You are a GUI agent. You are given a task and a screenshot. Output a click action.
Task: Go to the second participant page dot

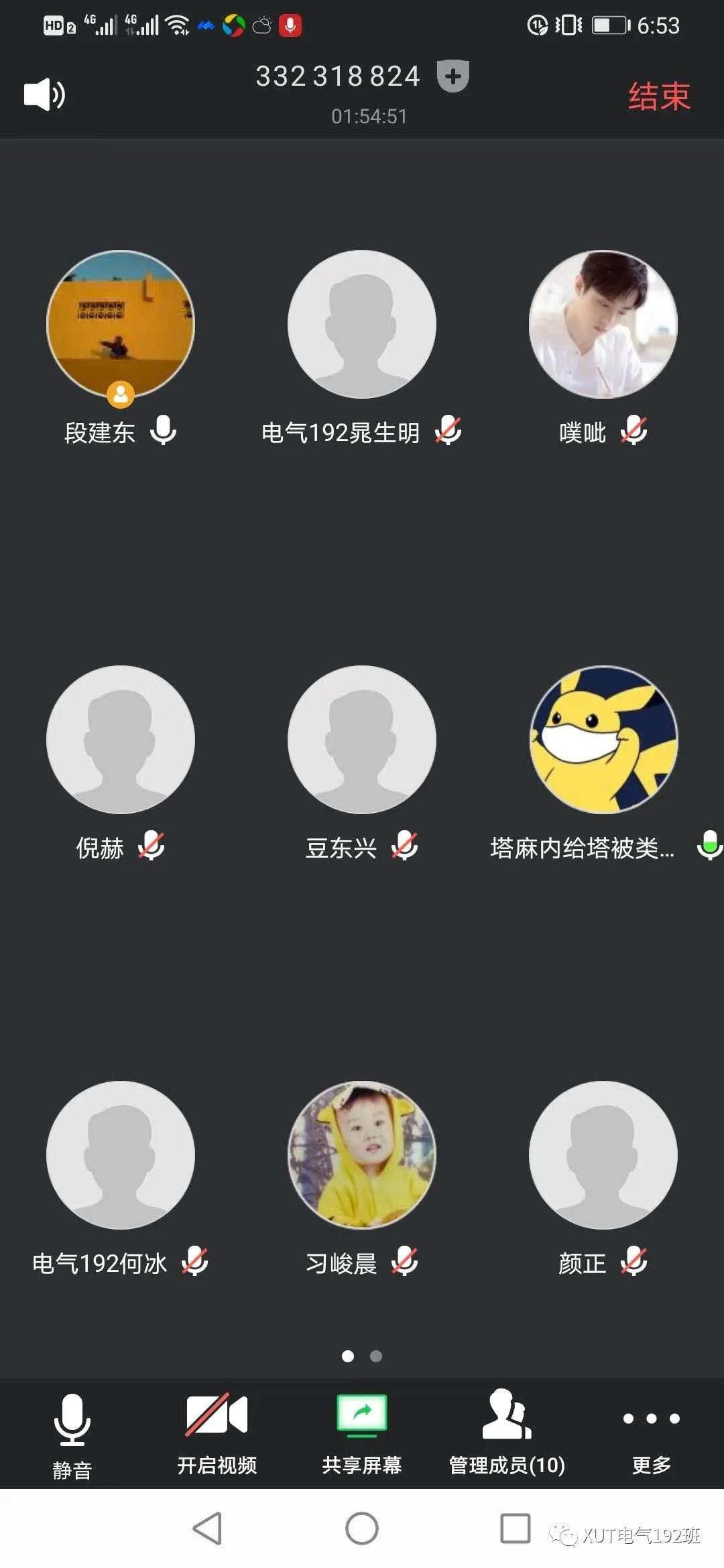(376, 1356)
